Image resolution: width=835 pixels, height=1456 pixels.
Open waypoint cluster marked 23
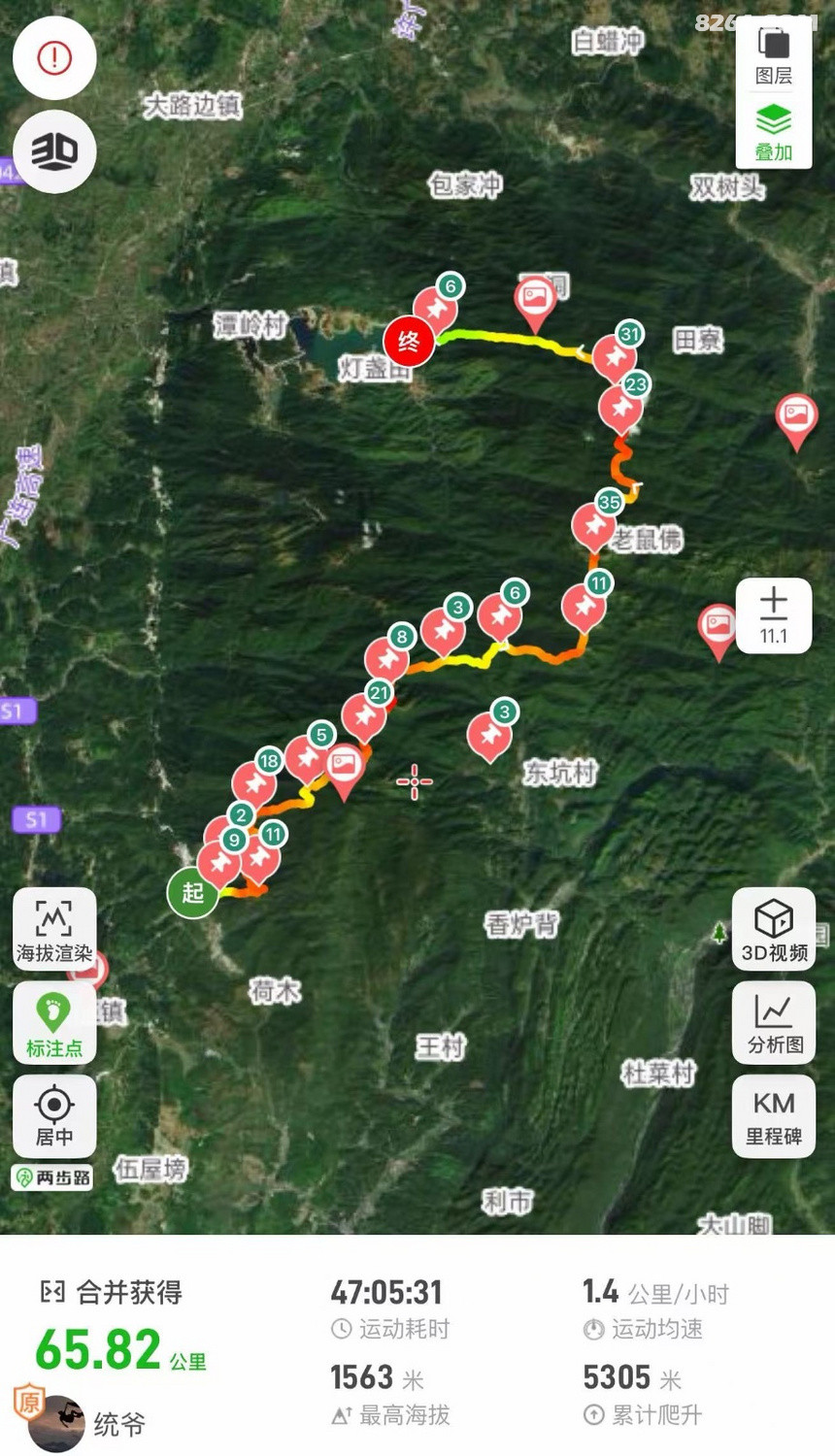click(621, 408)
